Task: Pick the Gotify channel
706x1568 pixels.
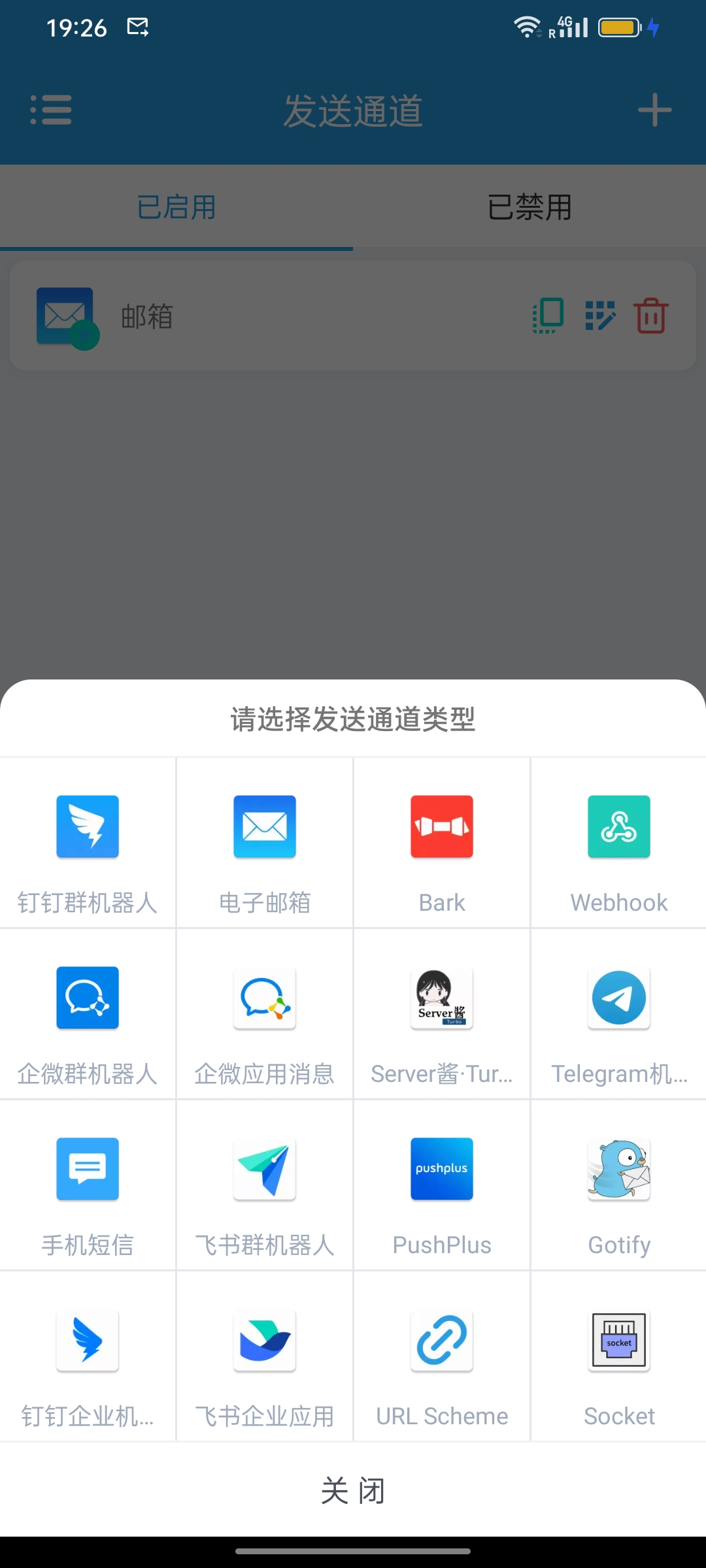Action: click(x=619, y=1185)
